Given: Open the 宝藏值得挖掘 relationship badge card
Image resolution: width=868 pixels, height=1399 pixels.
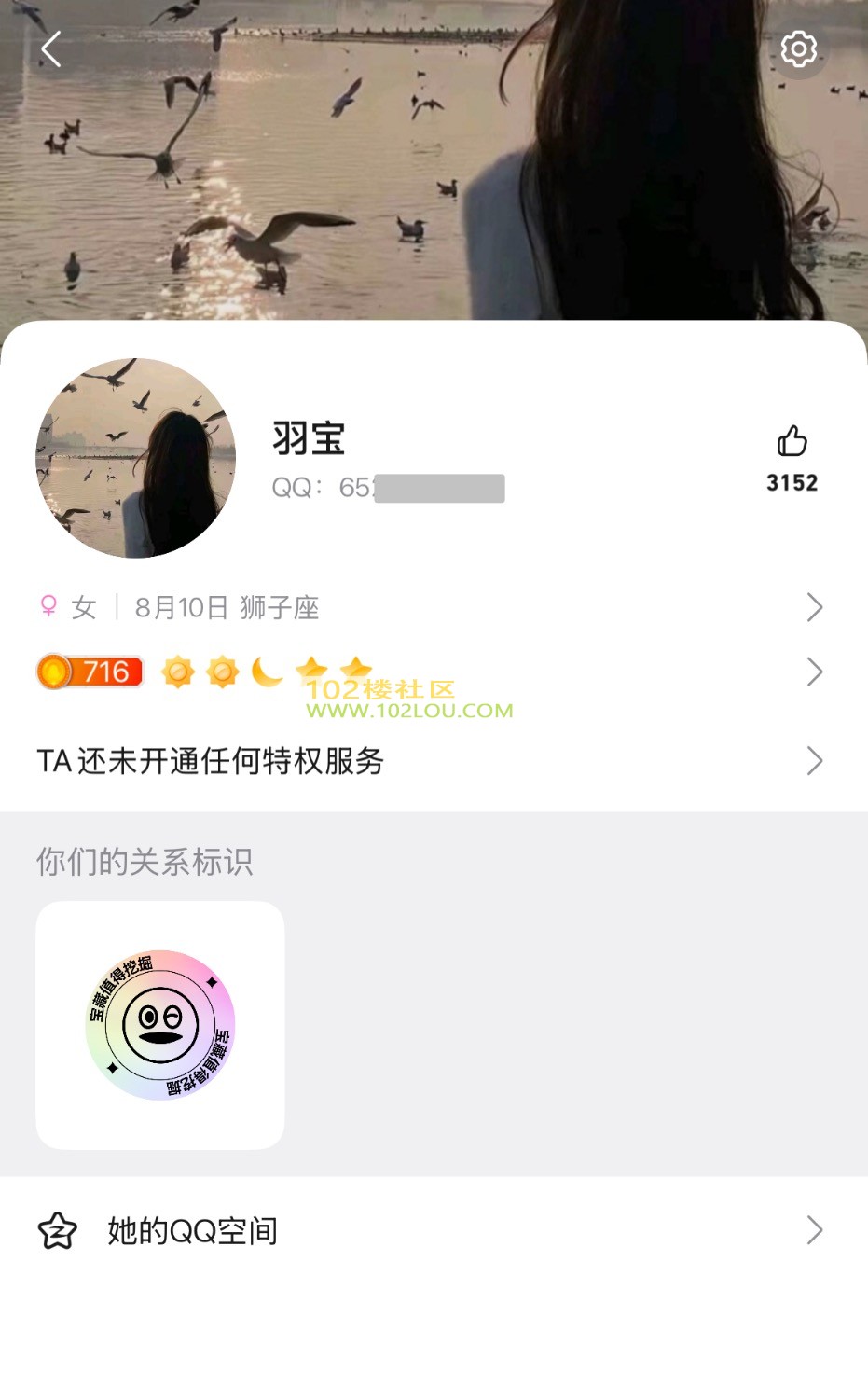Looking at the screenshot, I should tap(160, 1025).
